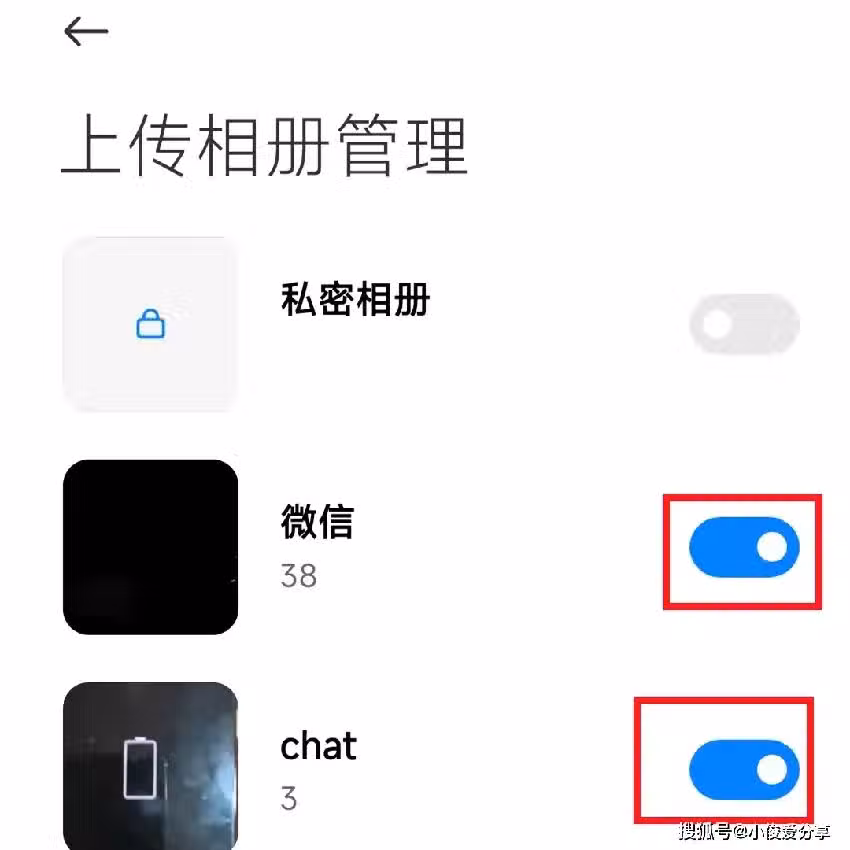Go back using the arrow icon
850x850 pixels.
[86, 32]
